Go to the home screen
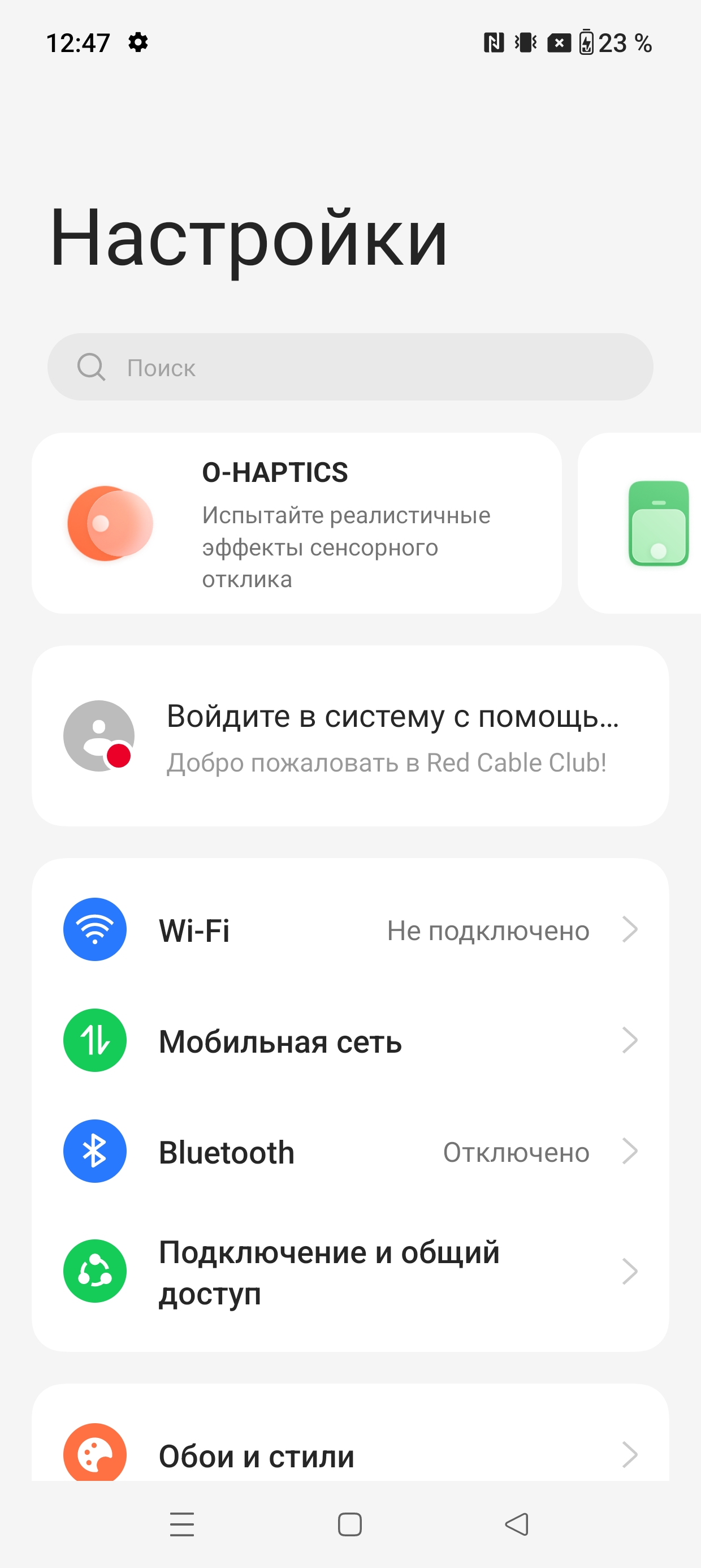Screen dimensions: 701x1568 point(350,1524)
